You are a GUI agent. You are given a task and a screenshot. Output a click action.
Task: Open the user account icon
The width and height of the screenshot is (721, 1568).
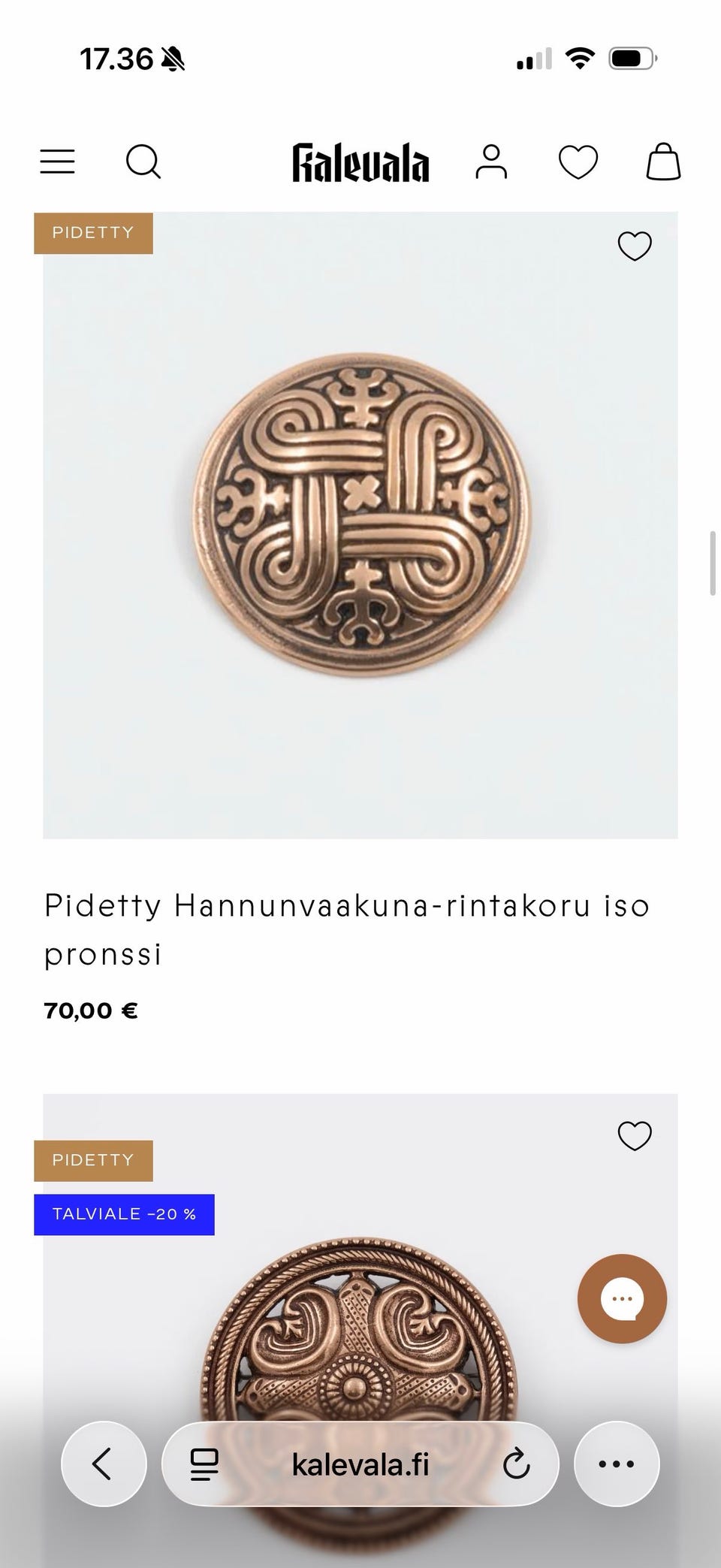tap(491, 162)
